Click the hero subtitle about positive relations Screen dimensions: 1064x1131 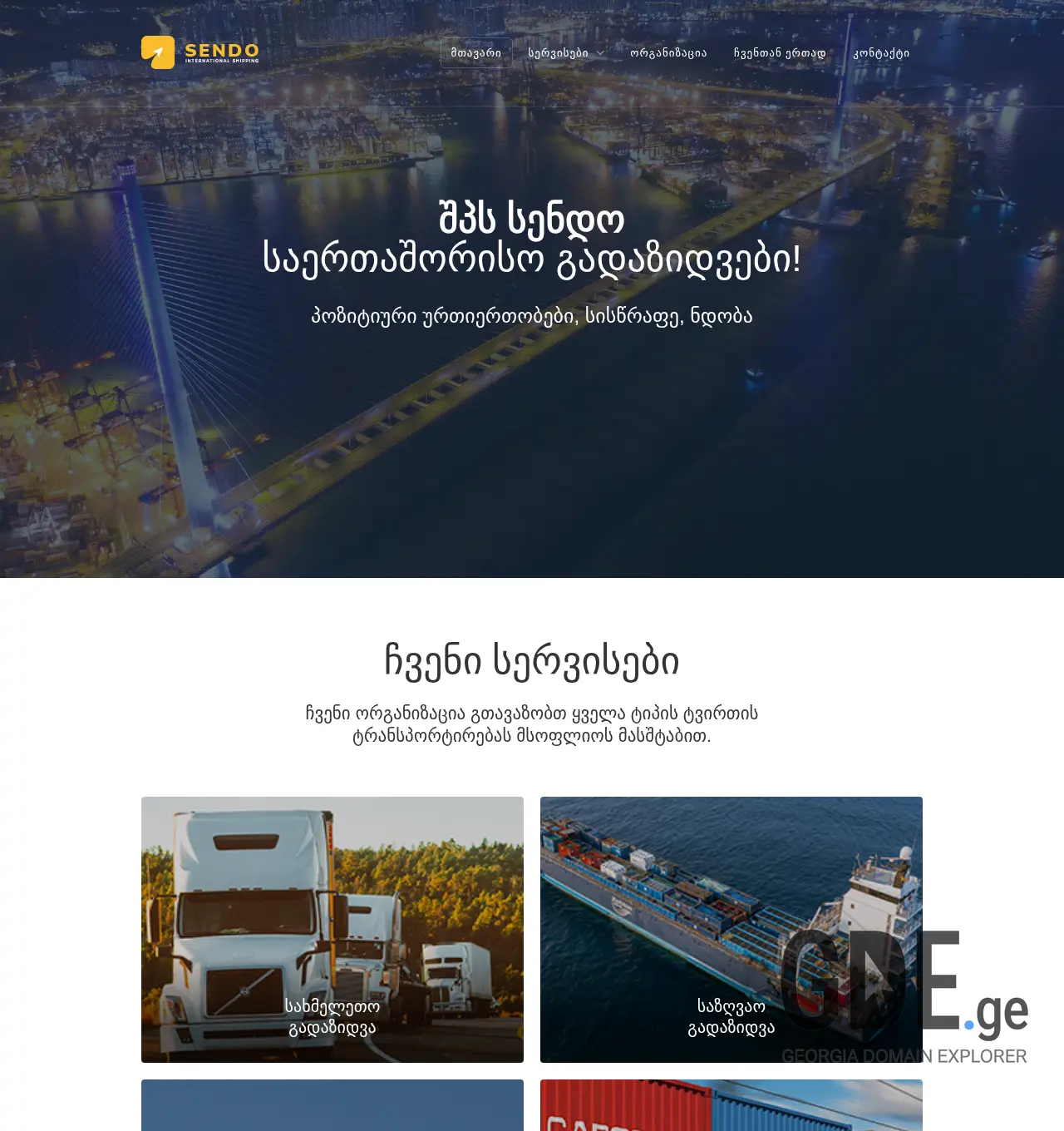(531, 315)
